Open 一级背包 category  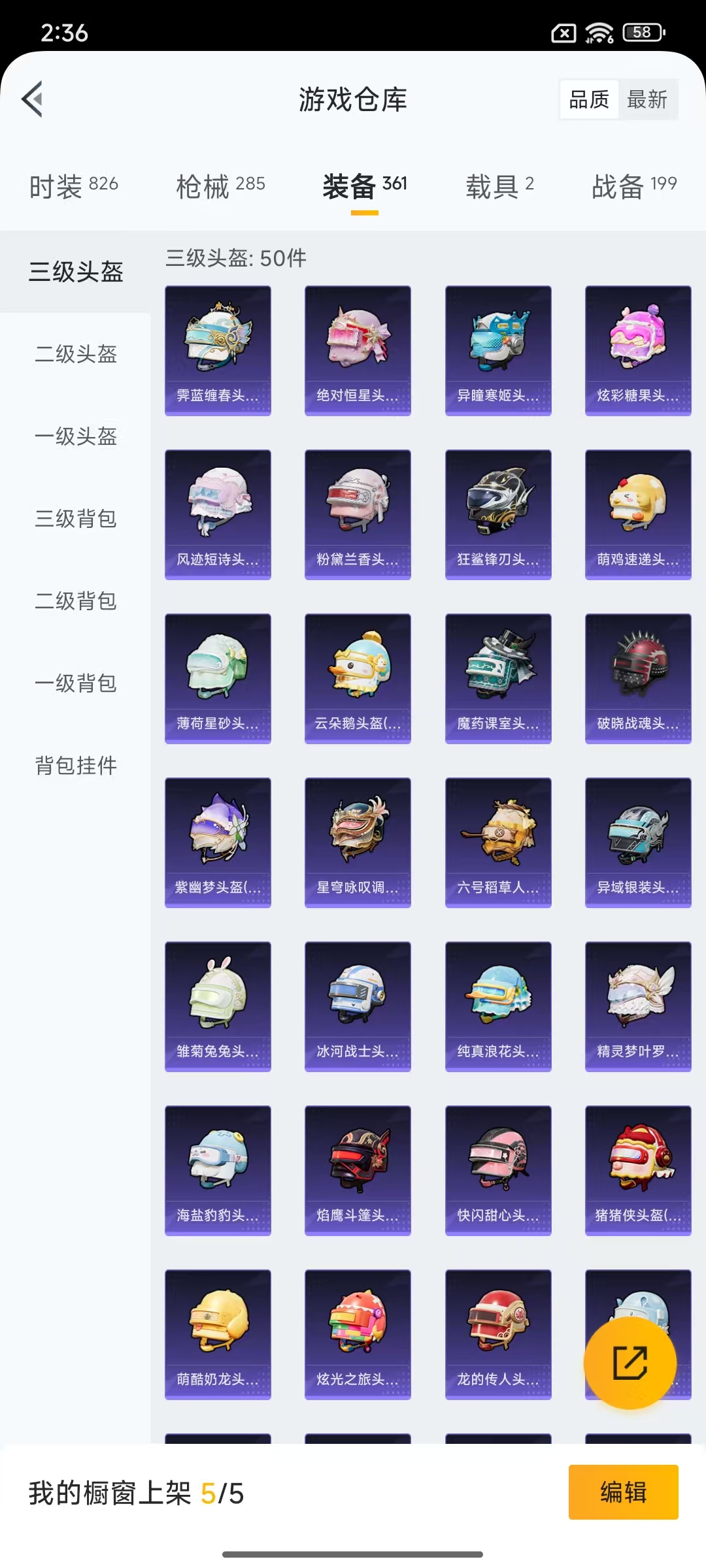(76, 683)
